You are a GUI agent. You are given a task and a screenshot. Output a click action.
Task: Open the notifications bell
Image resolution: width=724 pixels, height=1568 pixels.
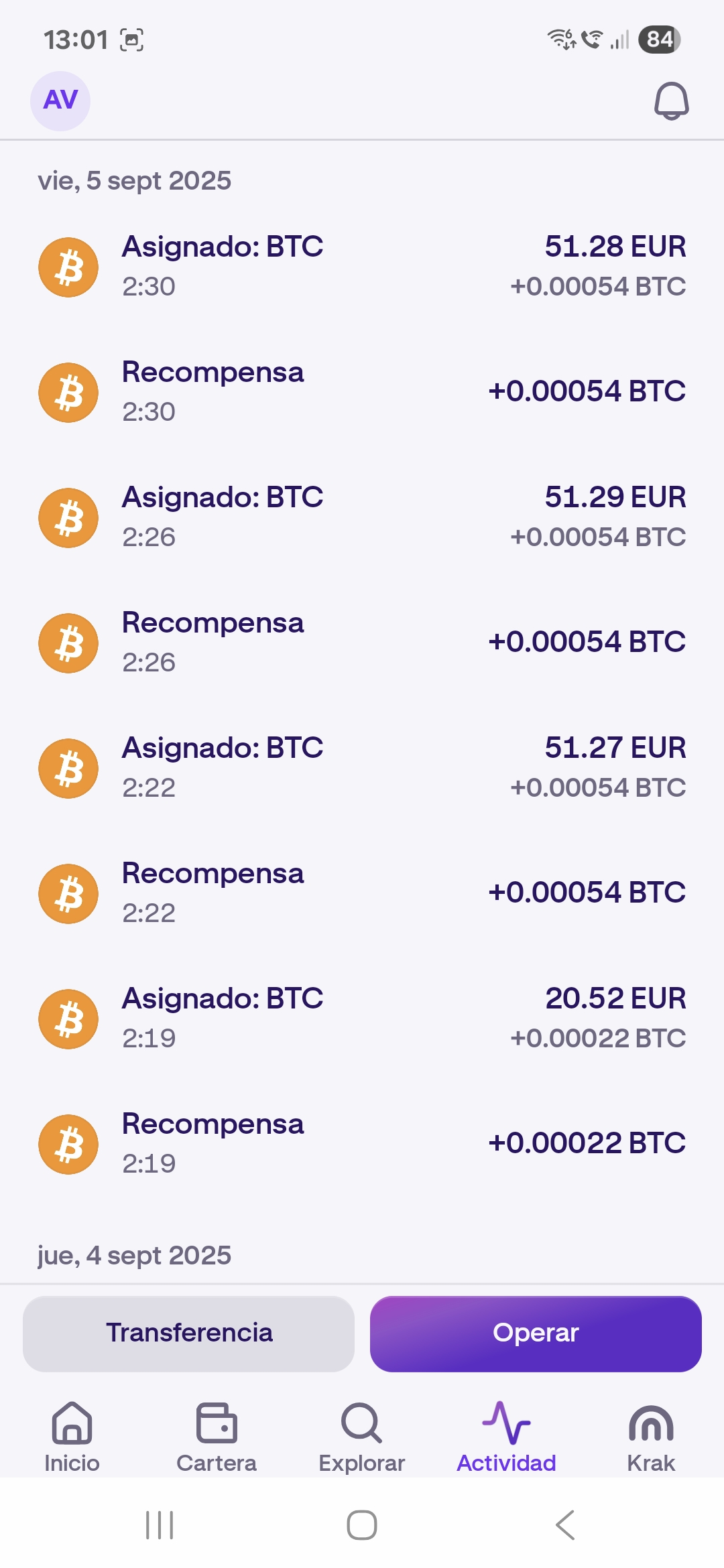point(671,101)
